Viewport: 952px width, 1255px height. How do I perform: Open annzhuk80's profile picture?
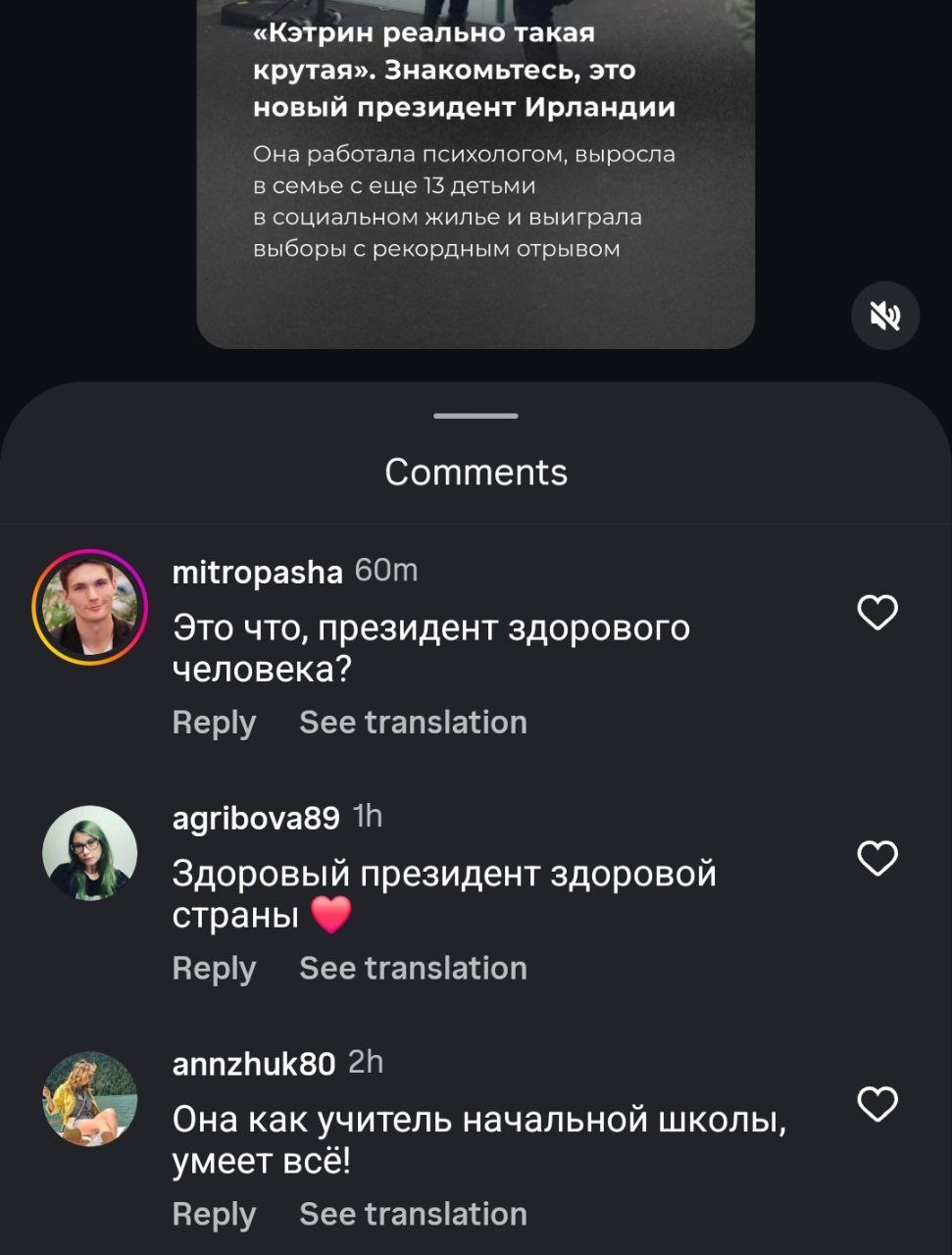pyautogui.click(x=89, y=1099)
